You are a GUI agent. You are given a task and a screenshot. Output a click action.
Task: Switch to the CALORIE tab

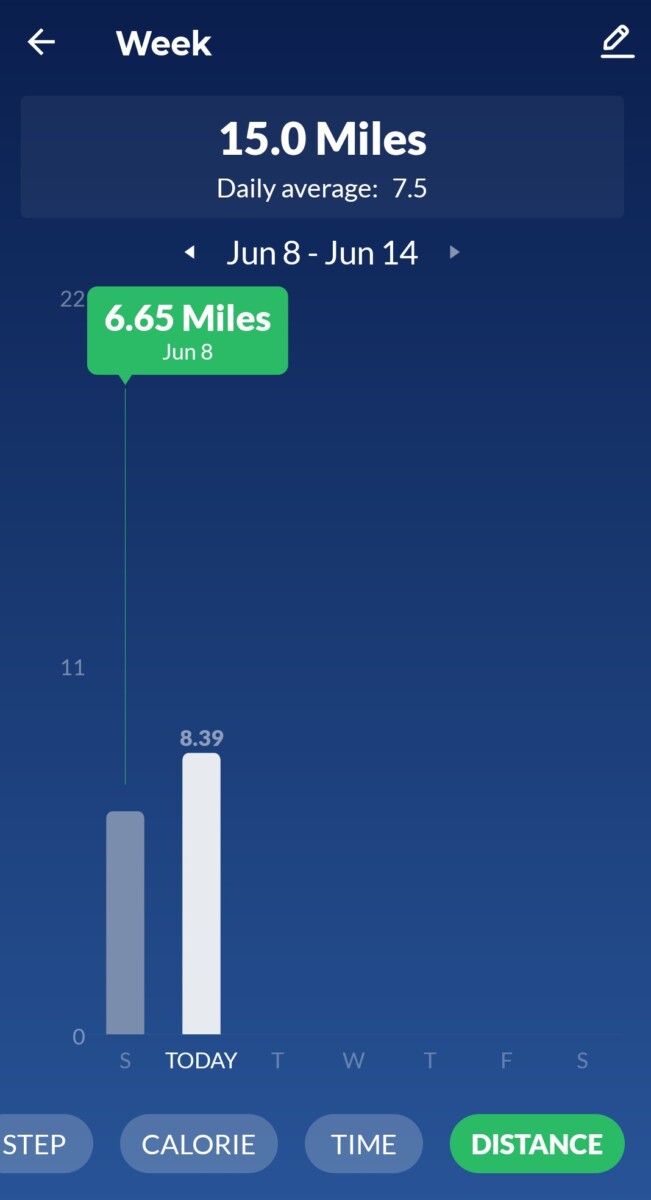[x=198, y=1144]
